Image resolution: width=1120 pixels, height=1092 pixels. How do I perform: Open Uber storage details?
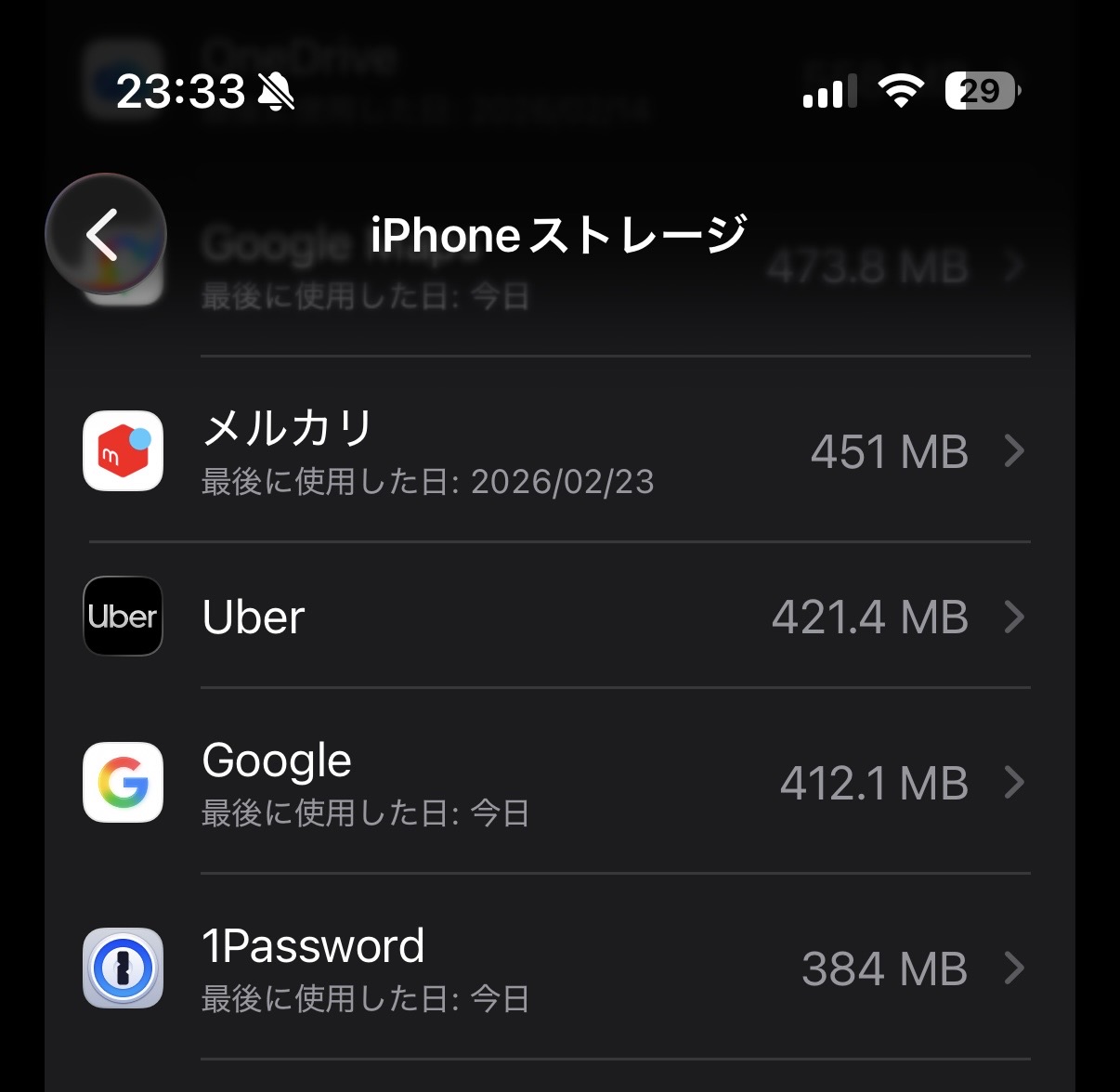click(557, 617)
